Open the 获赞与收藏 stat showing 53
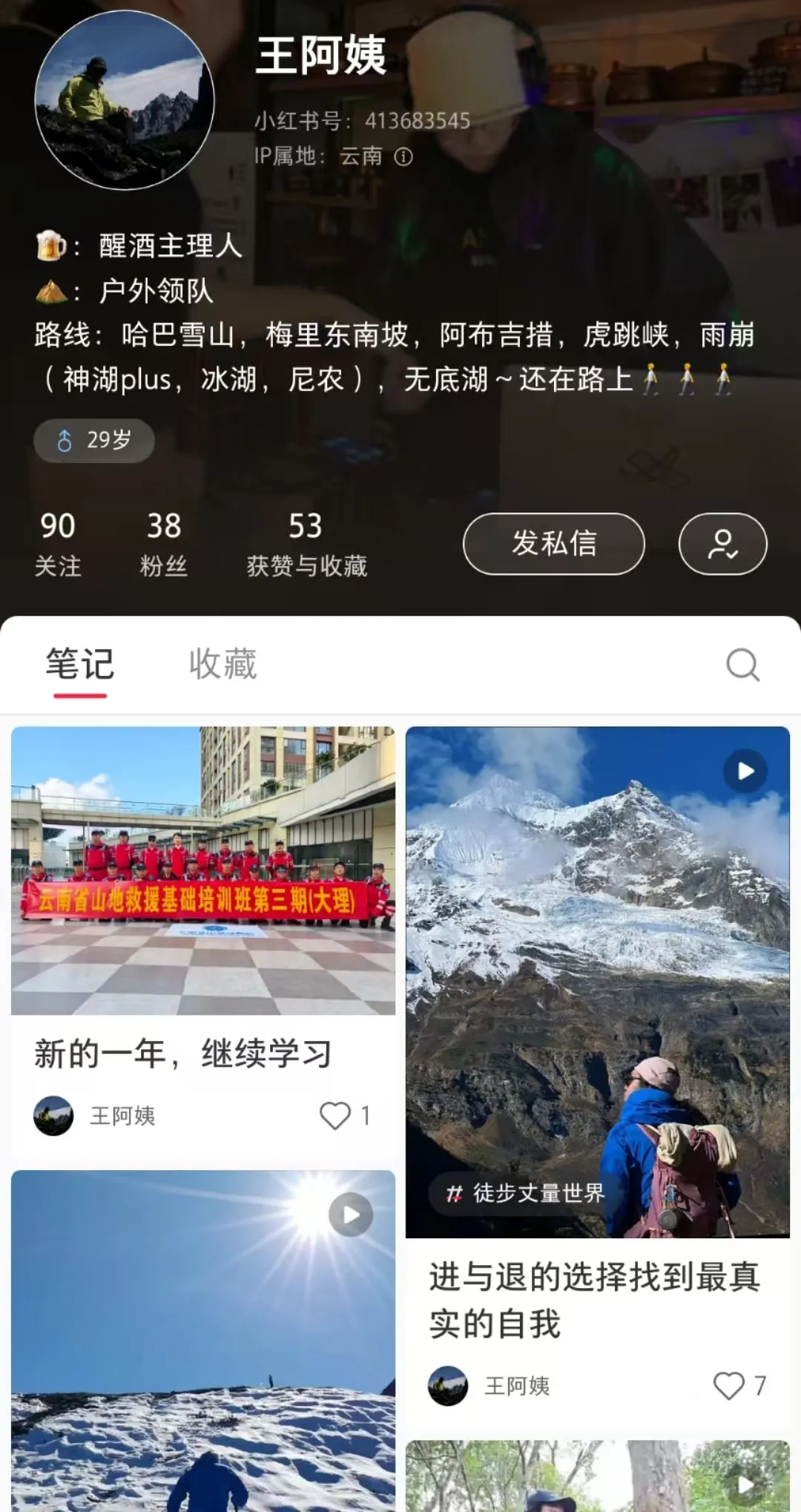 coord(306,543)
